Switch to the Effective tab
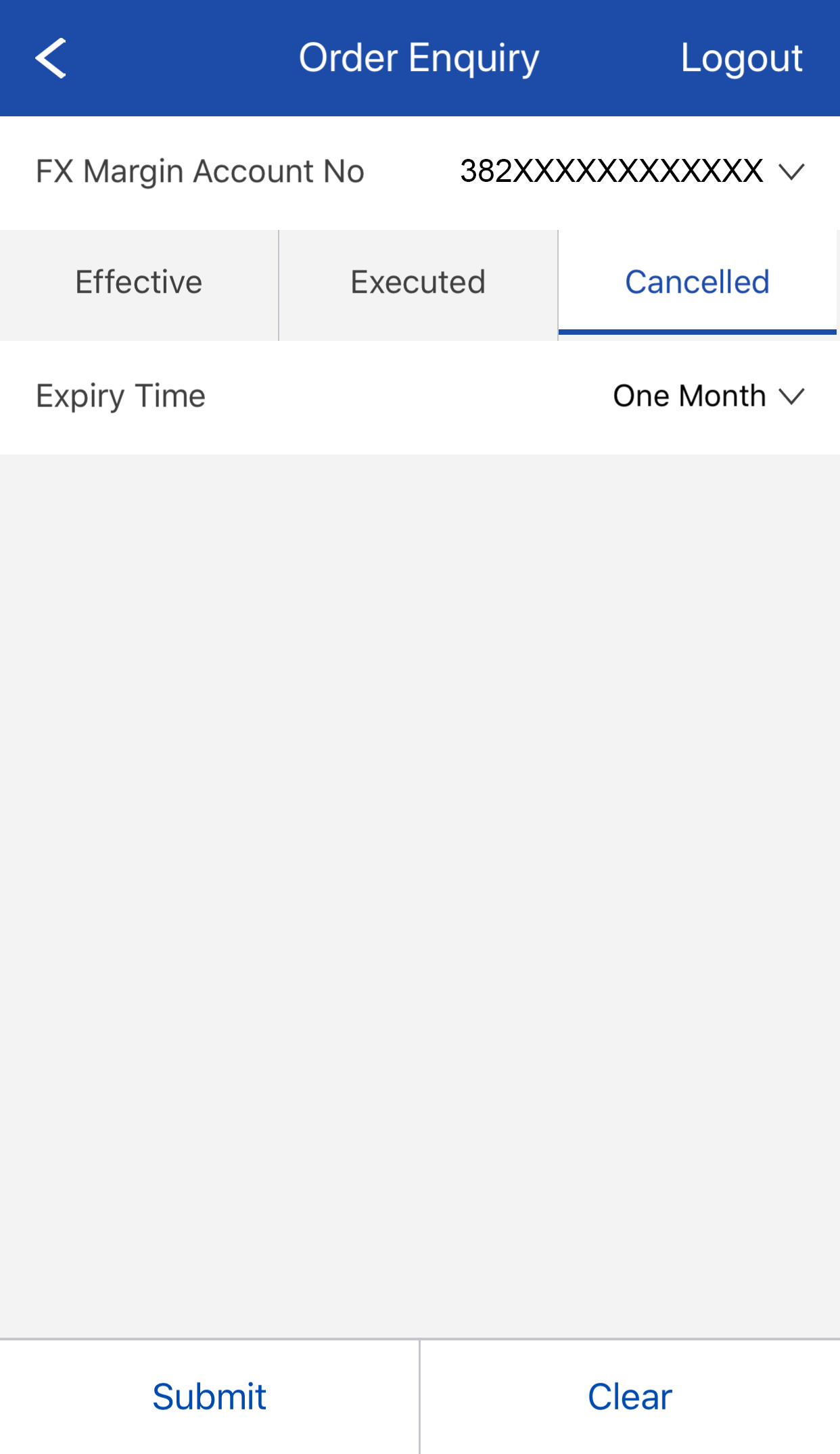 coord(139,283)
